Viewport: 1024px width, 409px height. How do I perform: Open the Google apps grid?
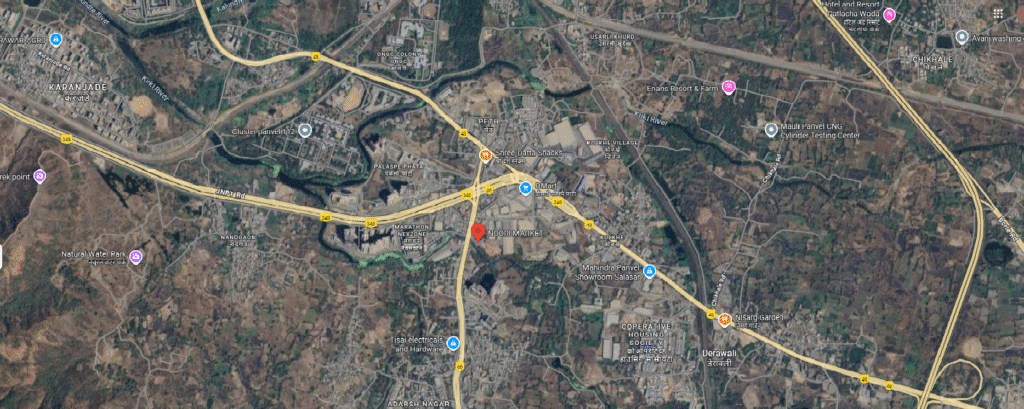tap(998, 14)
